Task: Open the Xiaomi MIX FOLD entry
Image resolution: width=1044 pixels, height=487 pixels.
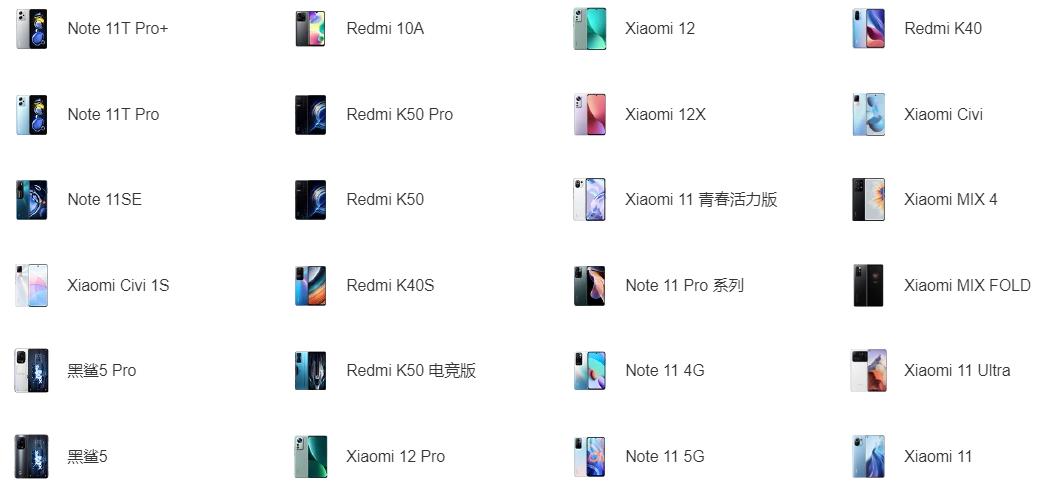Action: (x=966, y=286)
